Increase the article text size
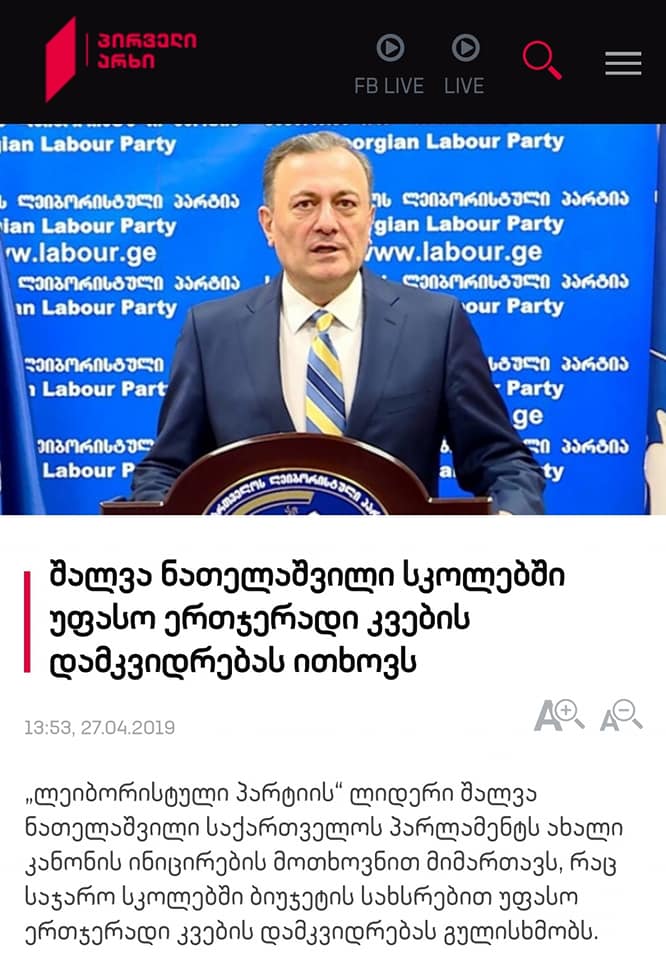Screen dimensions: 666x960 tap(558, 715)
